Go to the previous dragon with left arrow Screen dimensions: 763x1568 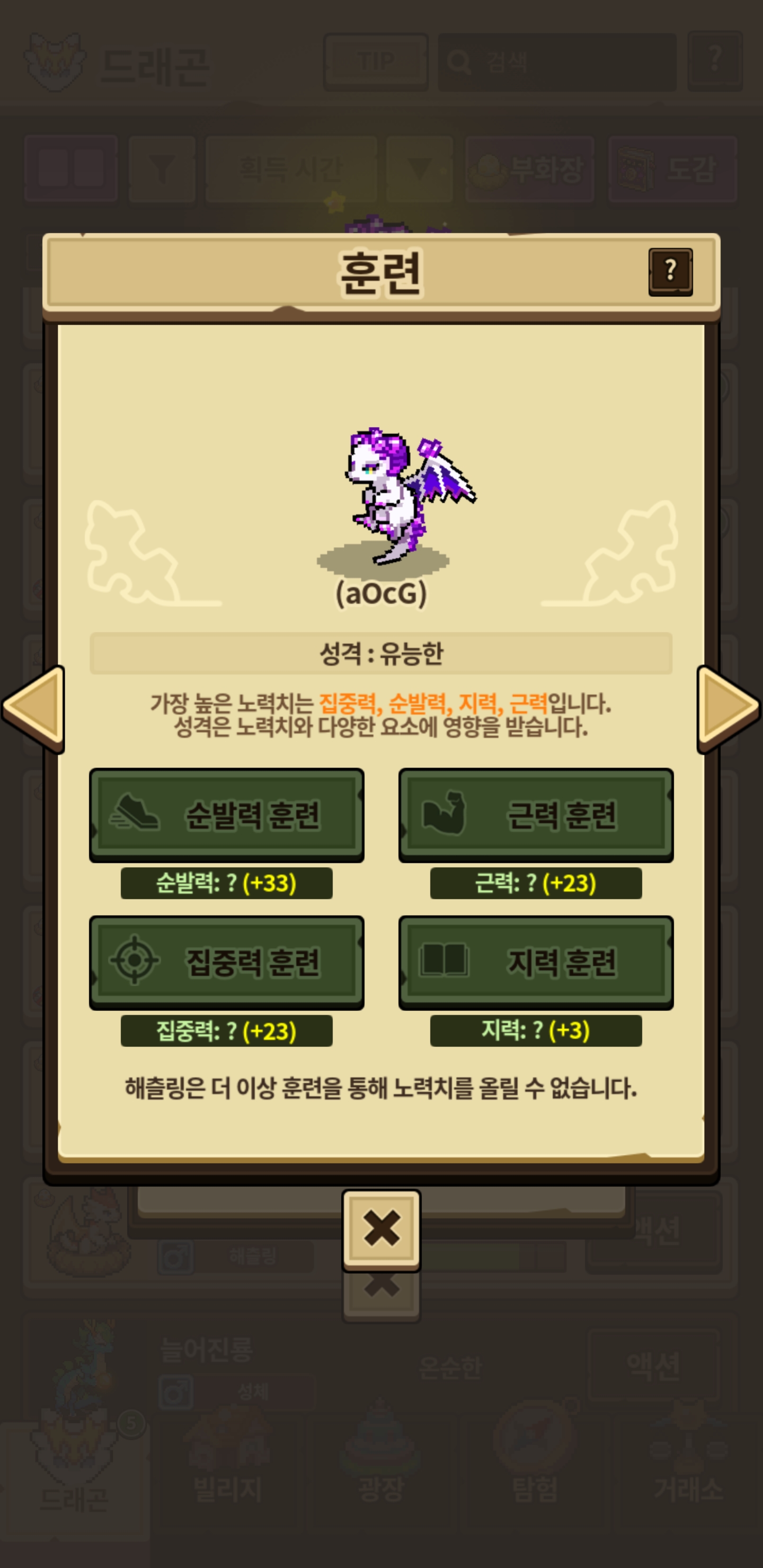point(34,709)
